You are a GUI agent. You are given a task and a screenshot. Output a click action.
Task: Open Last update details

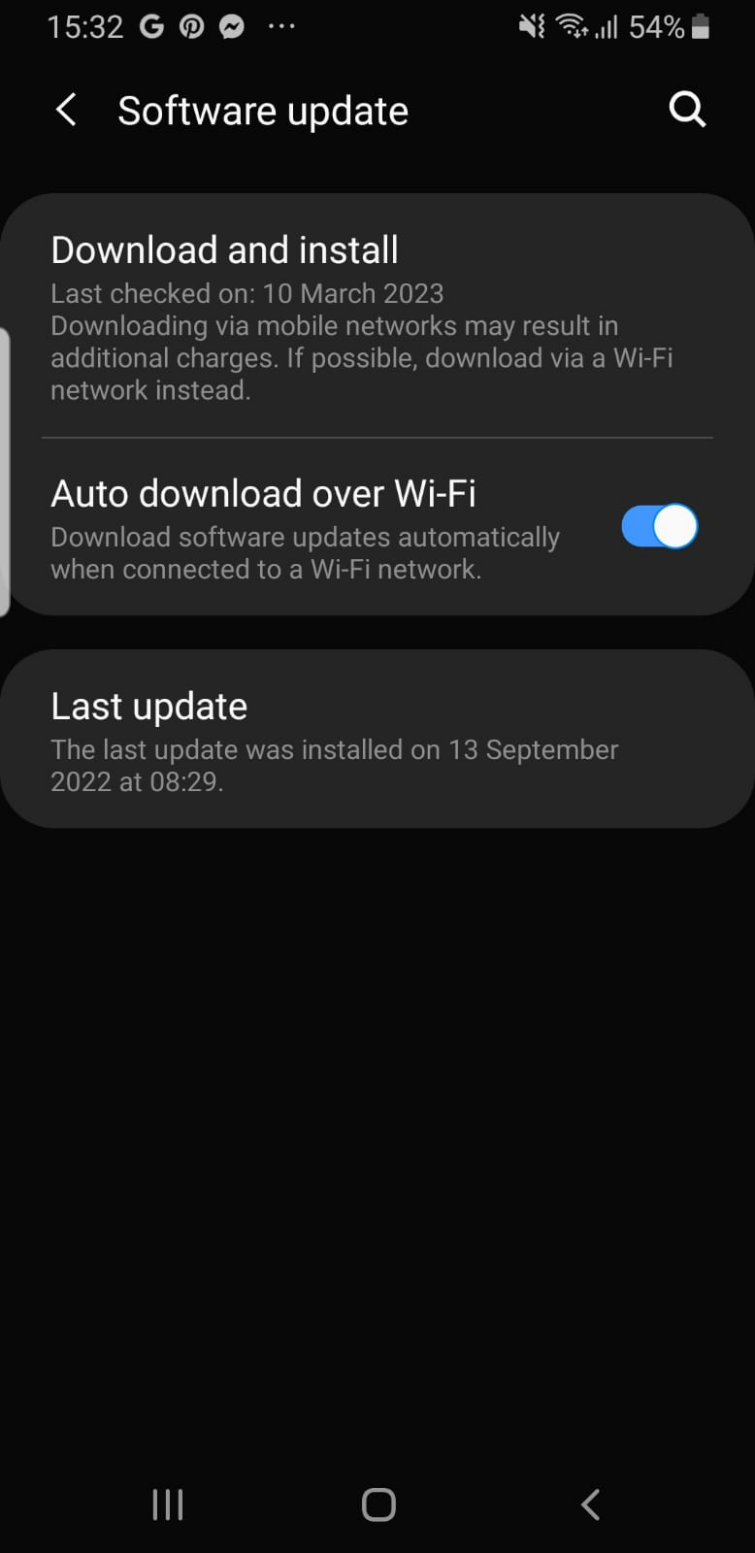pos(377,739)
